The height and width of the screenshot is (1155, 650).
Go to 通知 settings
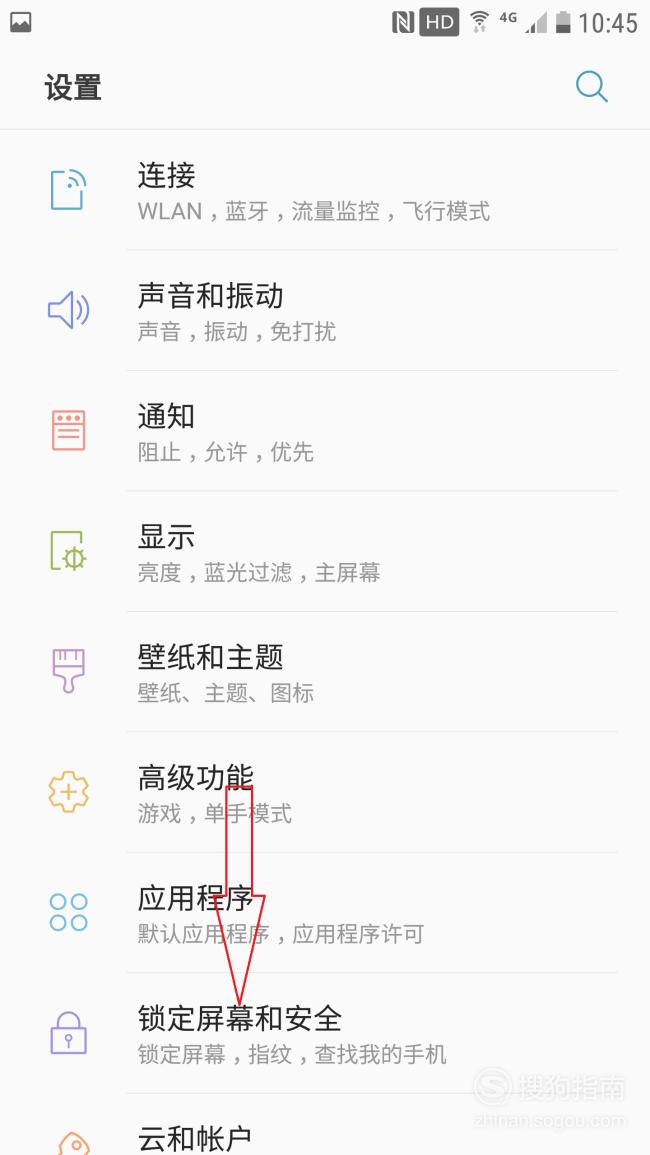(x=325, y=431)
